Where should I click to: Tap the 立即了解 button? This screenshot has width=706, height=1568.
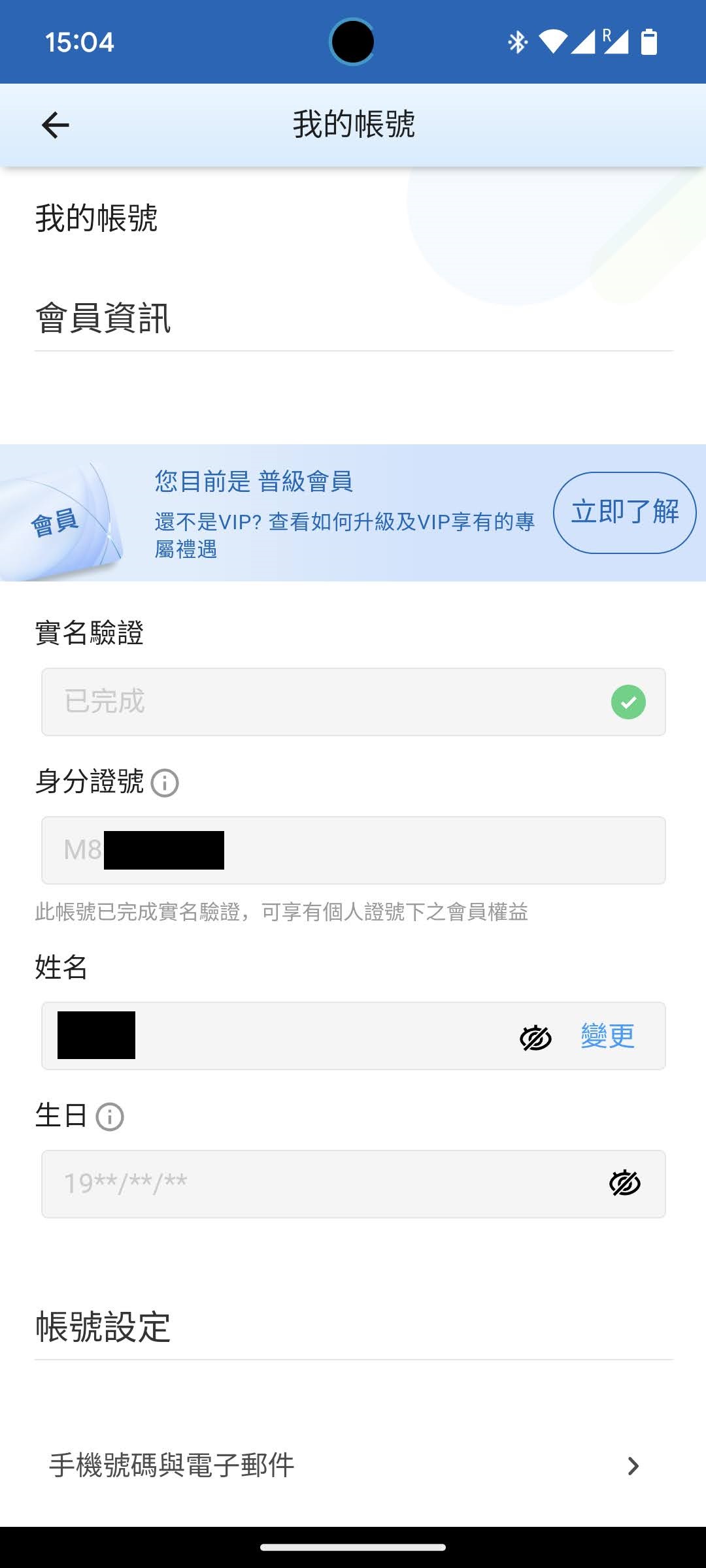(624, 512)
